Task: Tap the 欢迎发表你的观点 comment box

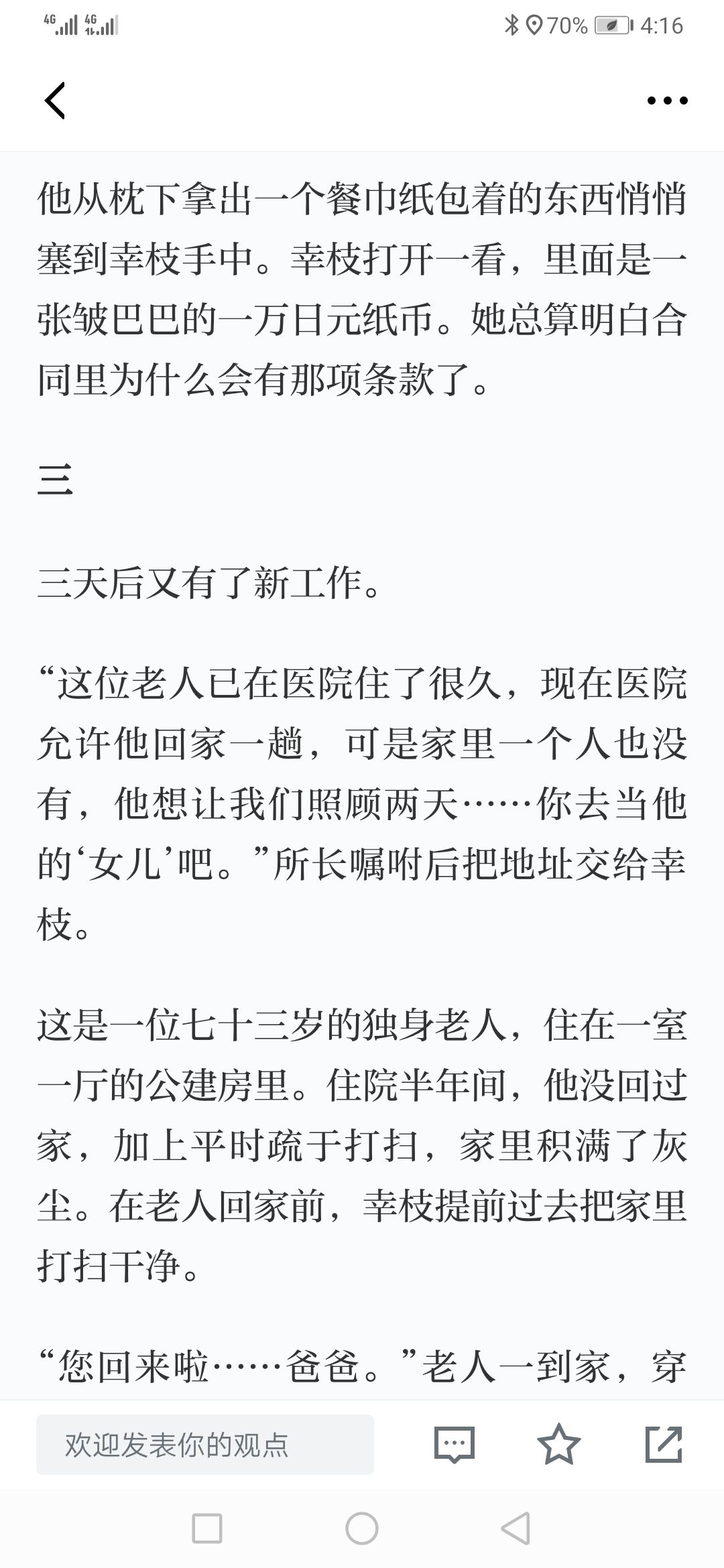Action: [x=205, y=1444]
